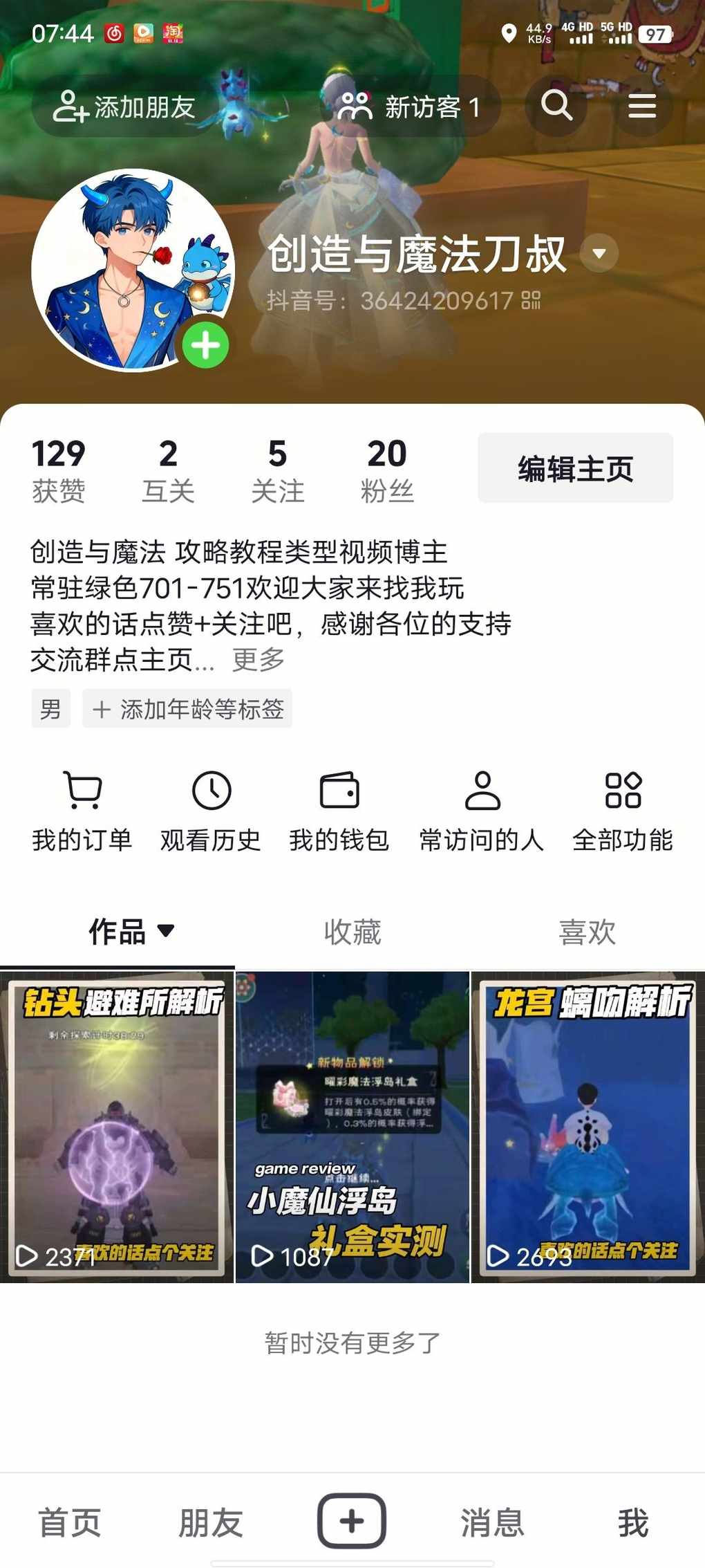
Task: View the 新访客 visitors list
Action: pyautogui.click(x=409, y=107)
